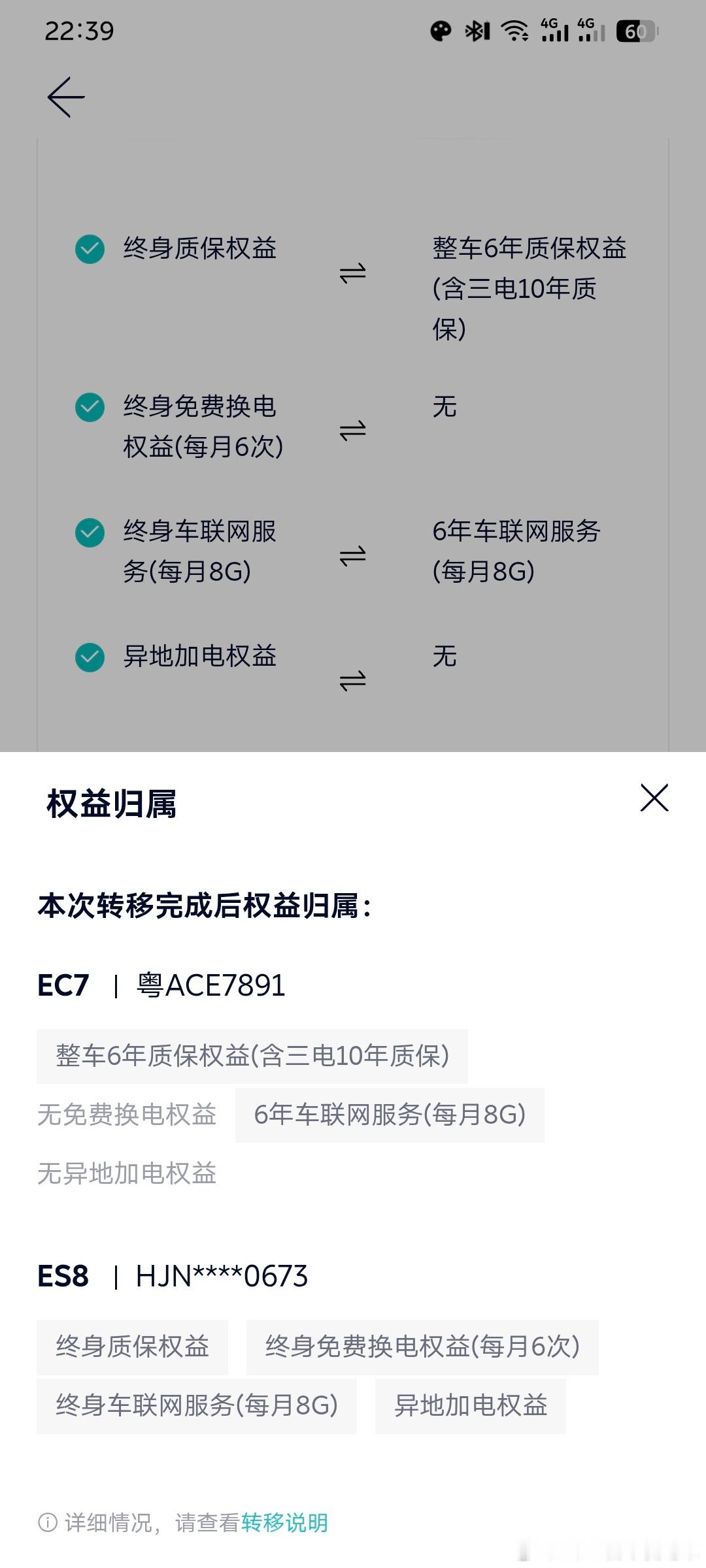This screenshot has height=1568, width=706.
Task: Tap the Bluetooth icon in the status bar
Action: click(477, 31)
